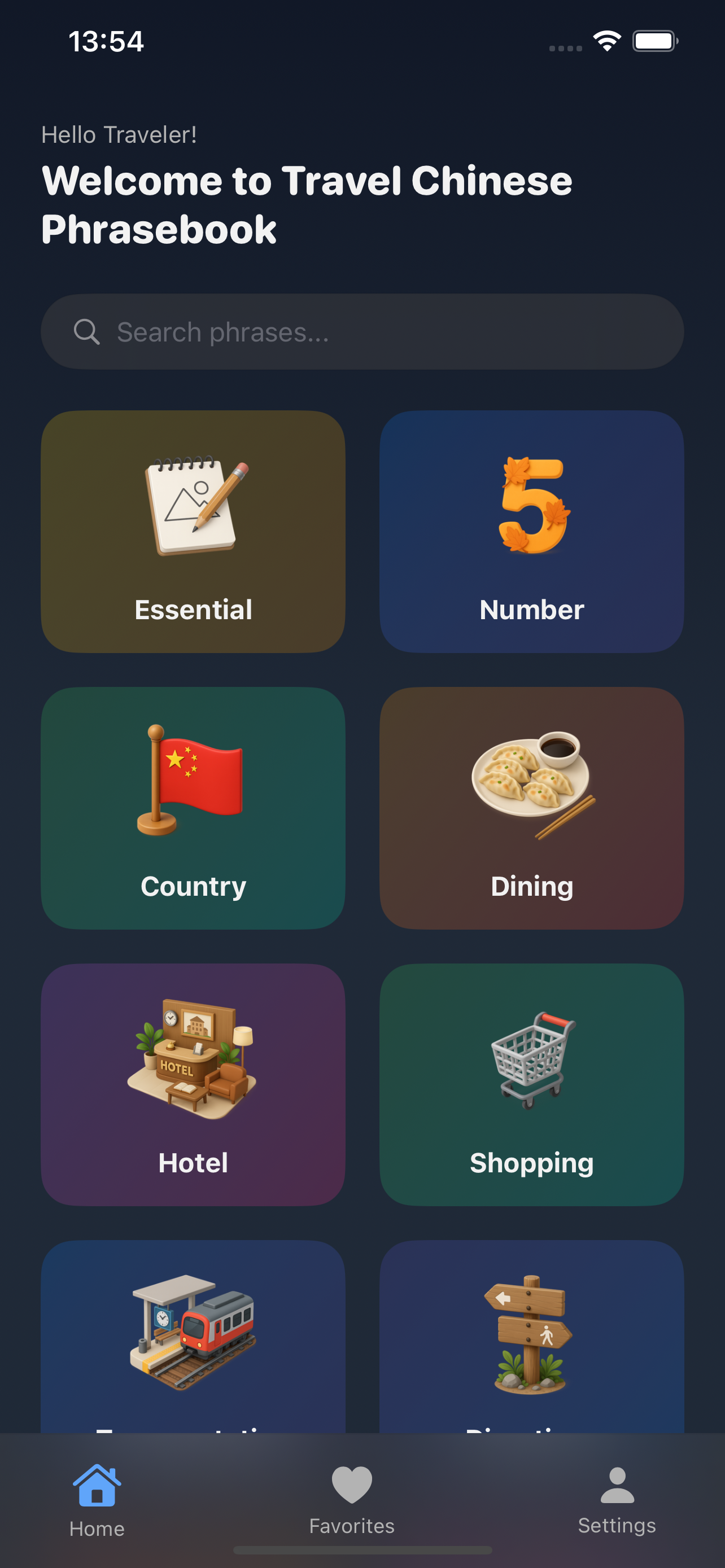Image resolution: width=725 pixels, height=1568 pixels.
Task: View the Shopping category
Action: click(531, 1084)
